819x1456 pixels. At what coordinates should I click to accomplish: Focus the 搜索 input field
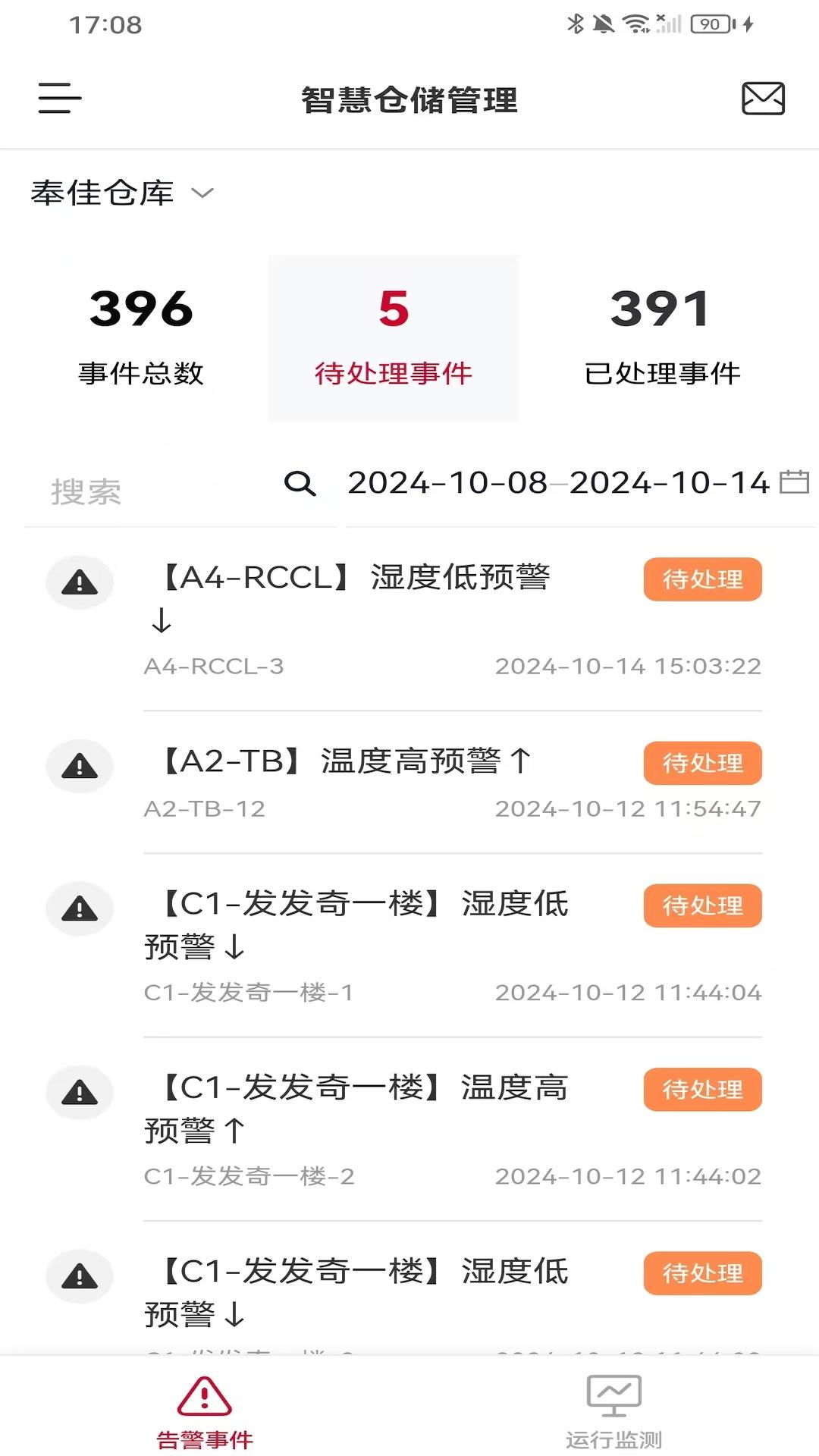[152, 491]
